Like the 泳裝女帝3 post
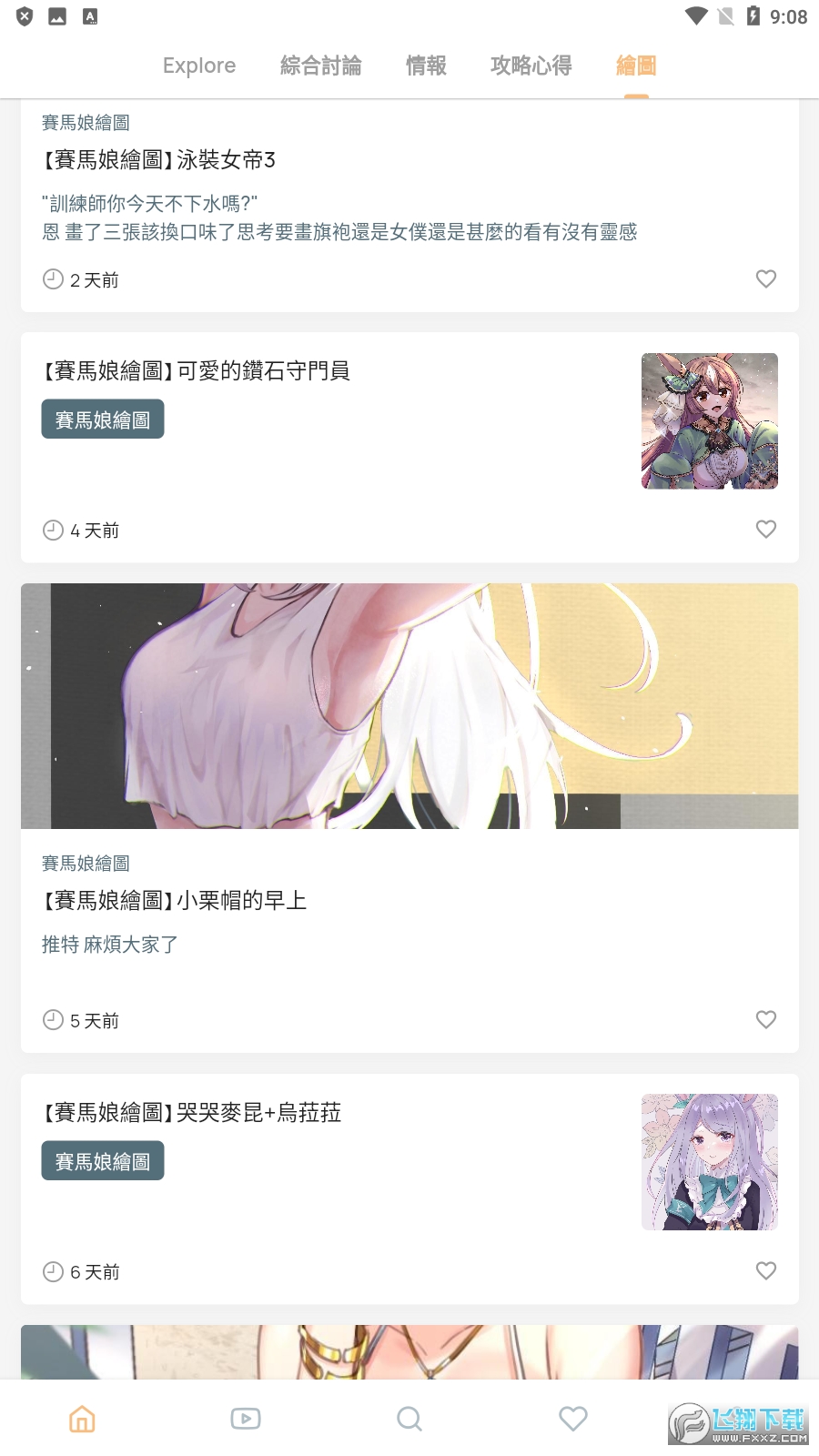 tap(766, 279)
